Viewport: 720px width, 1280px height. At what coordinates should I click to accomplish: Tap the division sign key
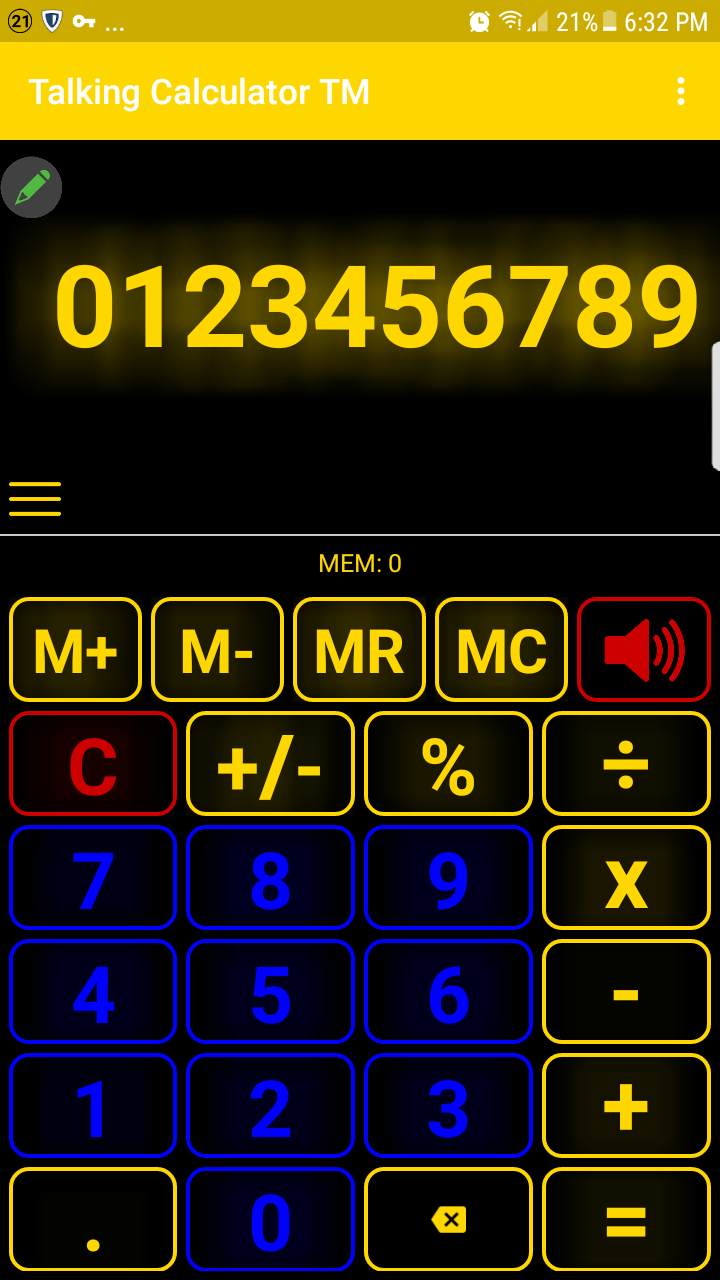[626, 764]
